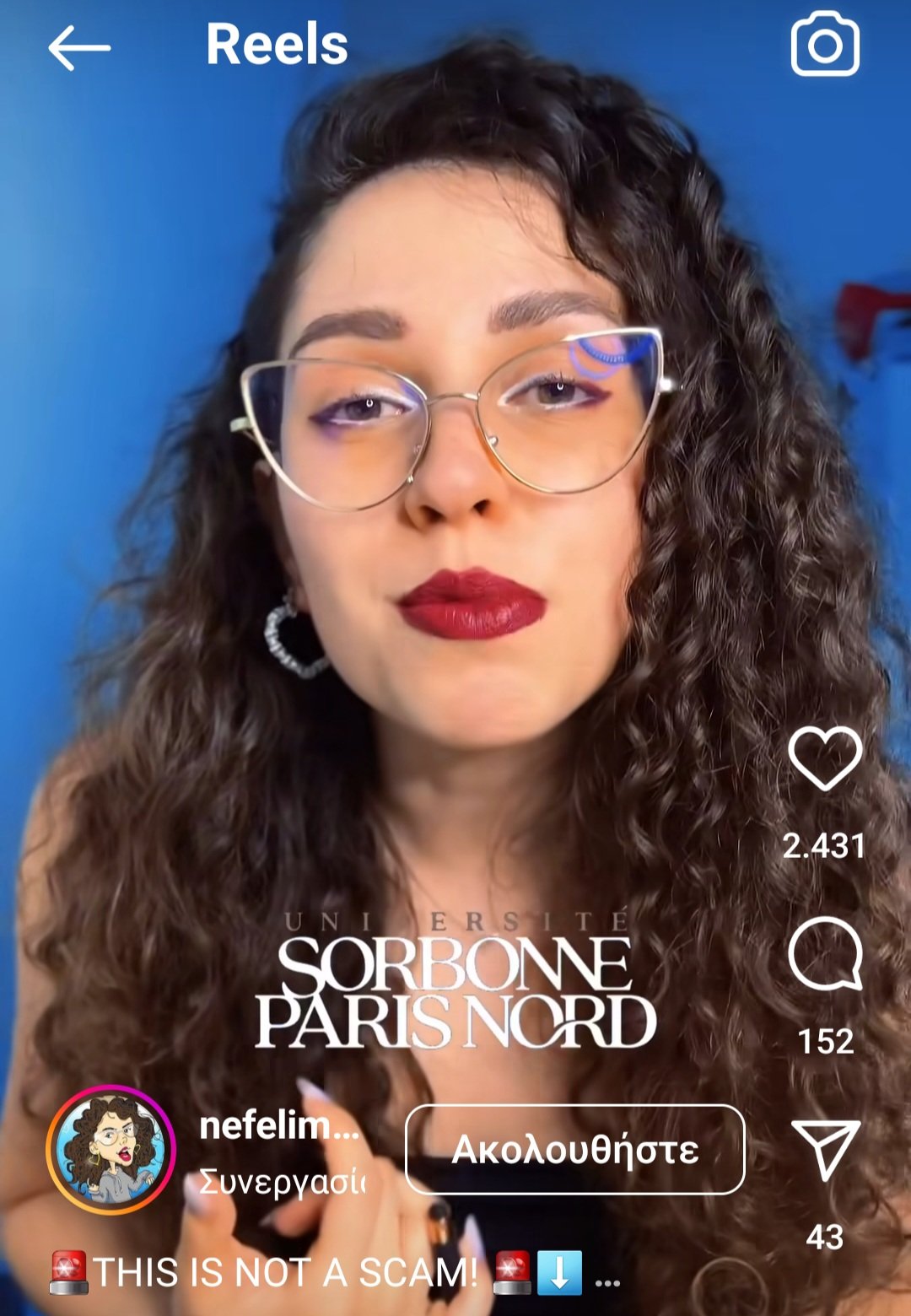This screenshot has height=1316, width=911.
Task: Like this reel with the heart icon
Action: tap(824, 758)
